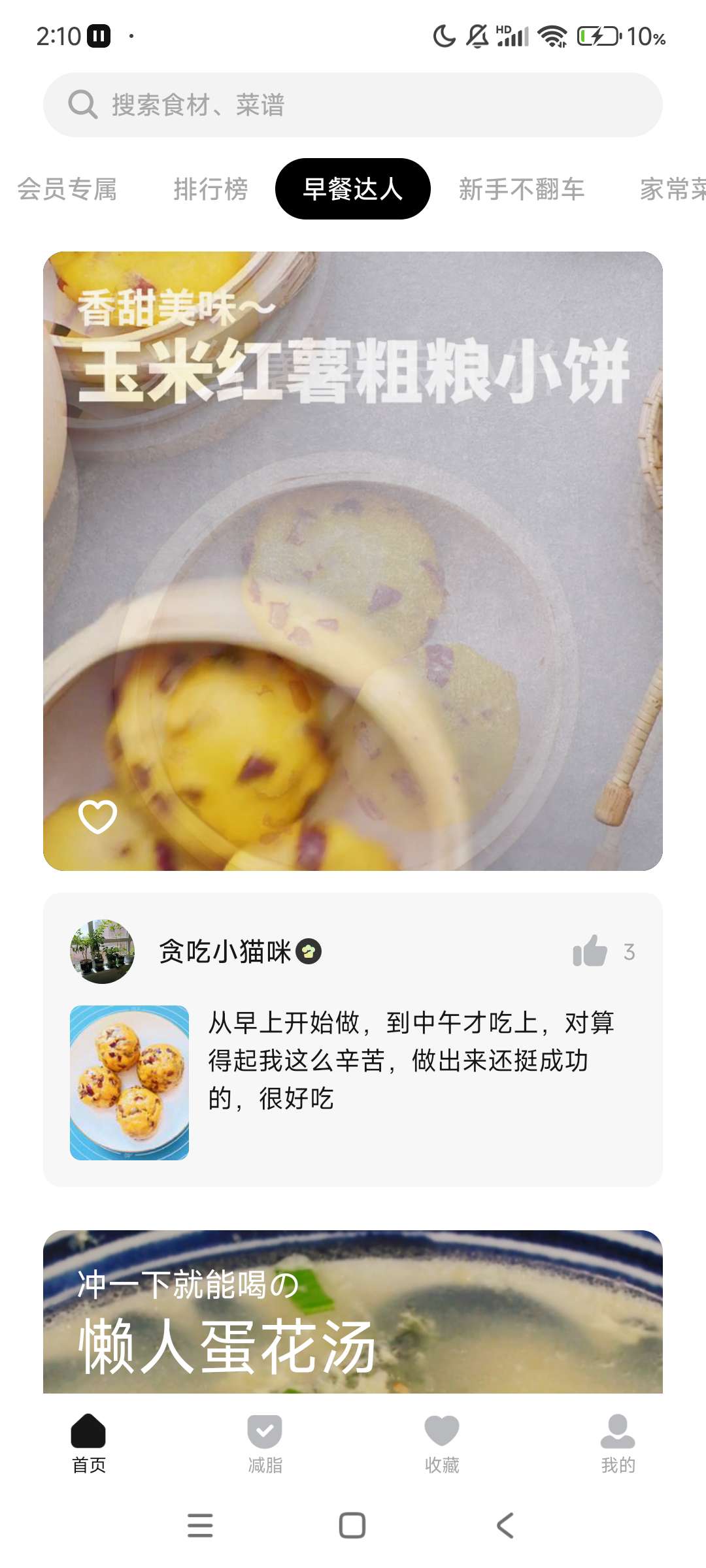Open the 懒人蛋花汤 recipe card
Viewport: 706px width, 1568px height.
tap(353, 1313)
